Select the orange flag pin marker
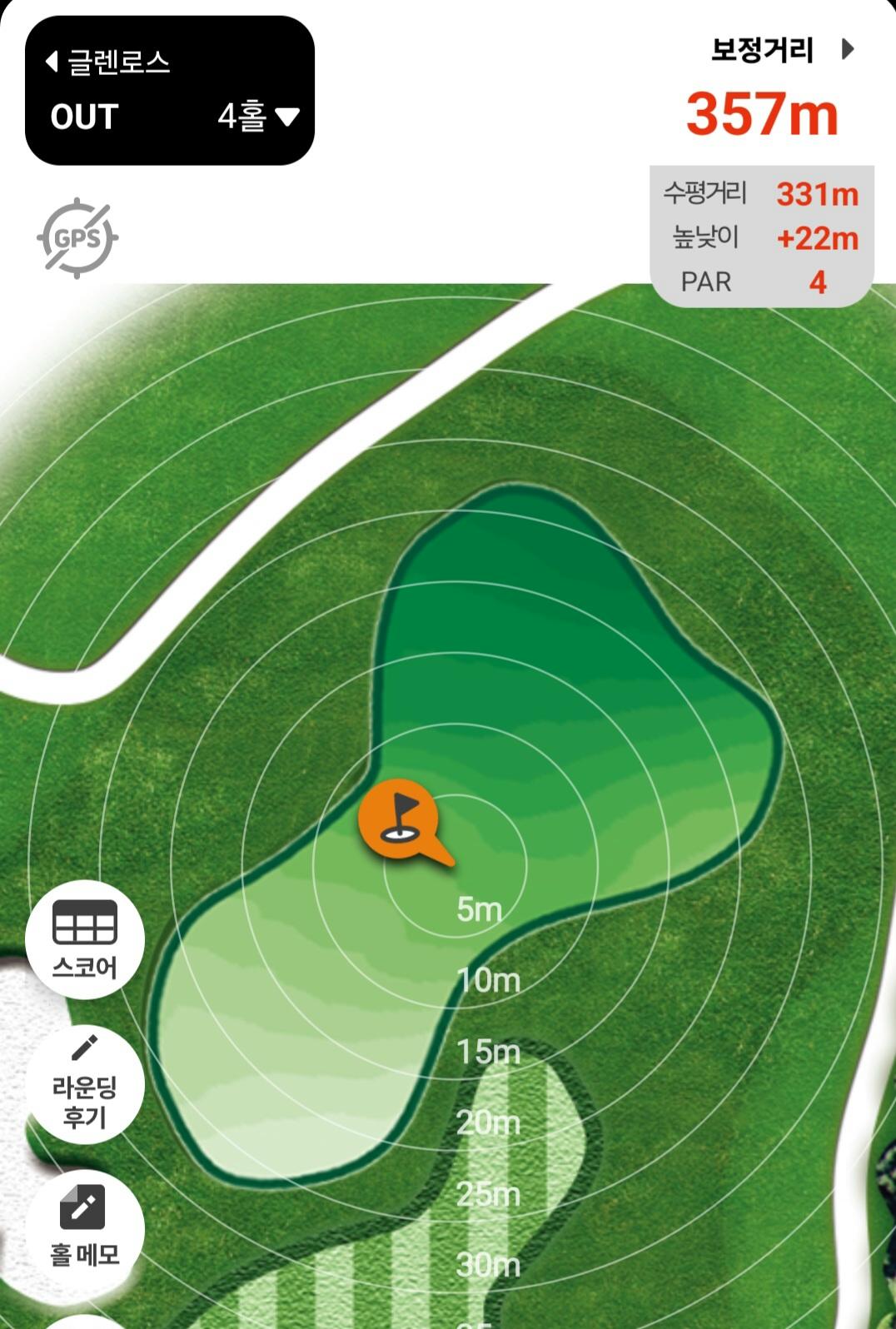 pyautogui.click(x=399, y=819)
